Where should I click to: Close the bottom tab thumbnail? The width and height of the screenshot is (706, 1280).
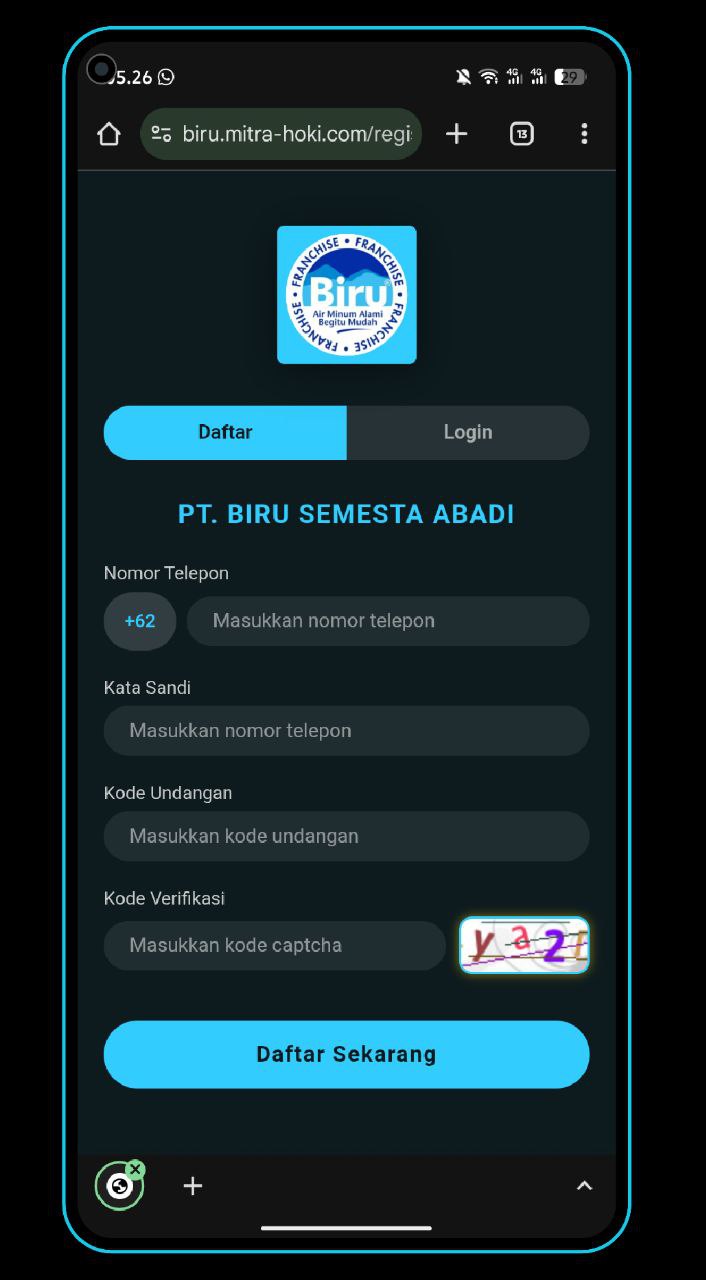coord(136,1169)
